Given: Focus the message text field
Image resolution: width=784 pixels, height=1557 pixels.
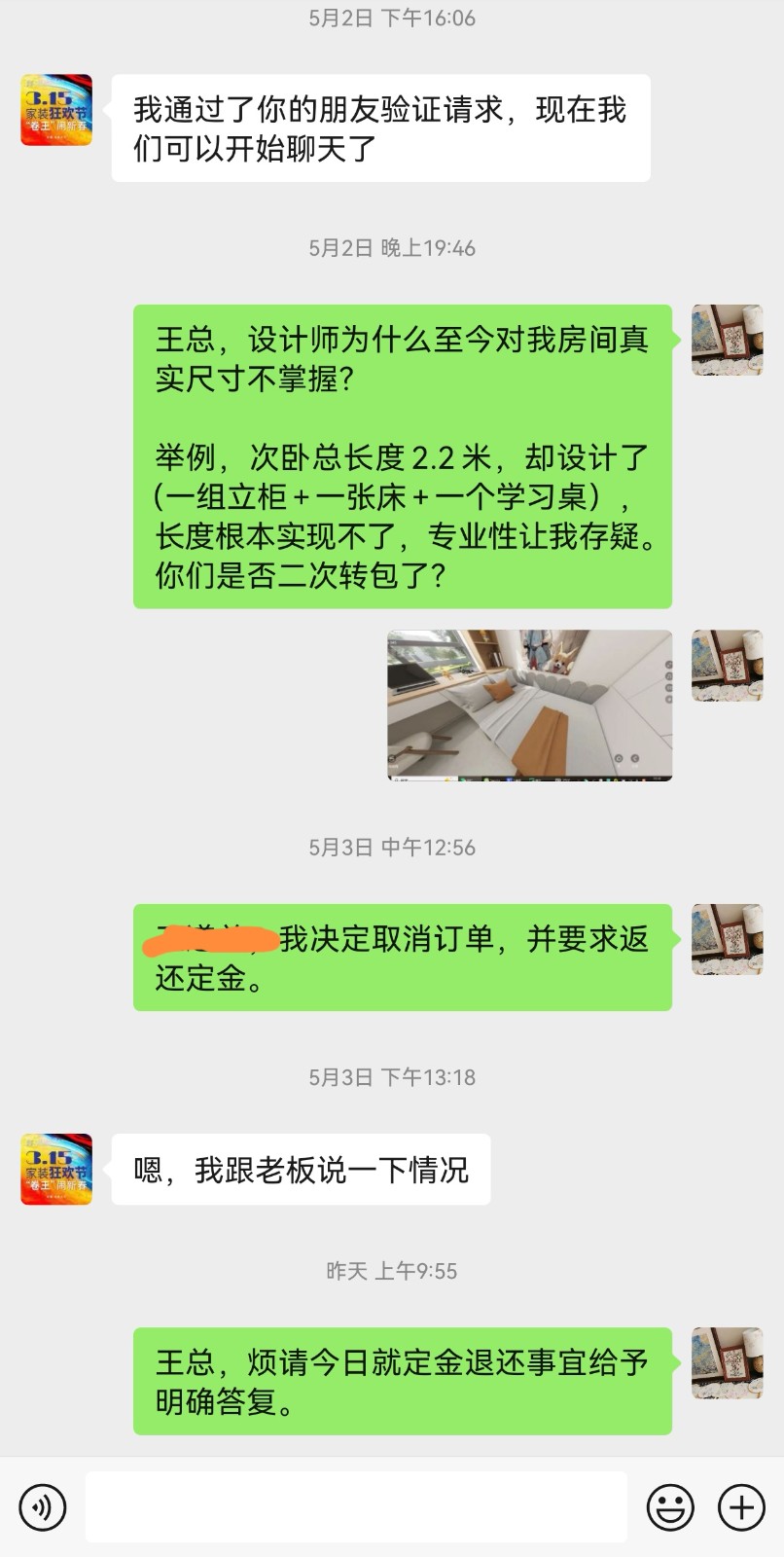Looking at the screenshot, I should [356, 1507].
